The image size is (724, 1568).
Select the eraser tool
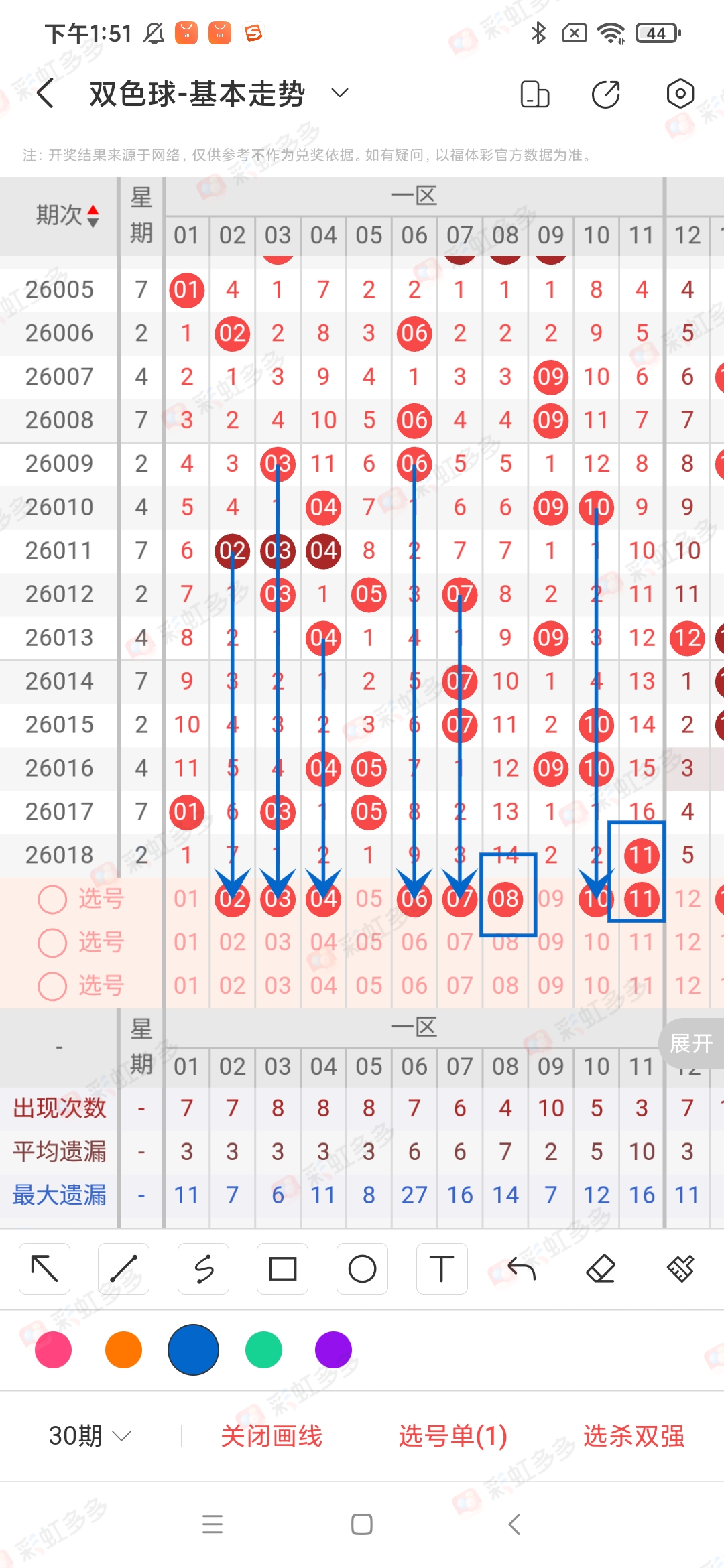click(x=601, y=1268)
